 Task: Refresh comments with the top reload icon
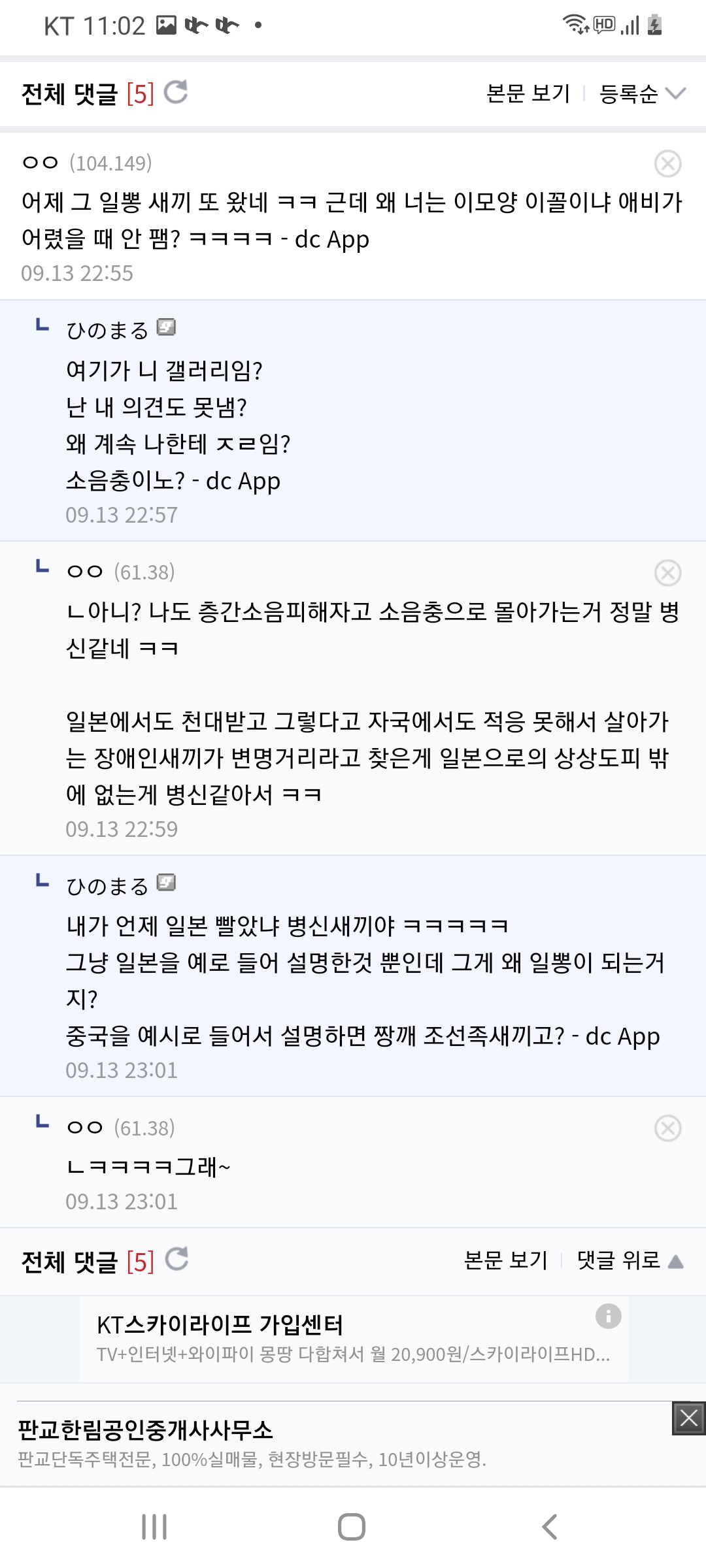[x=176, y=93]
